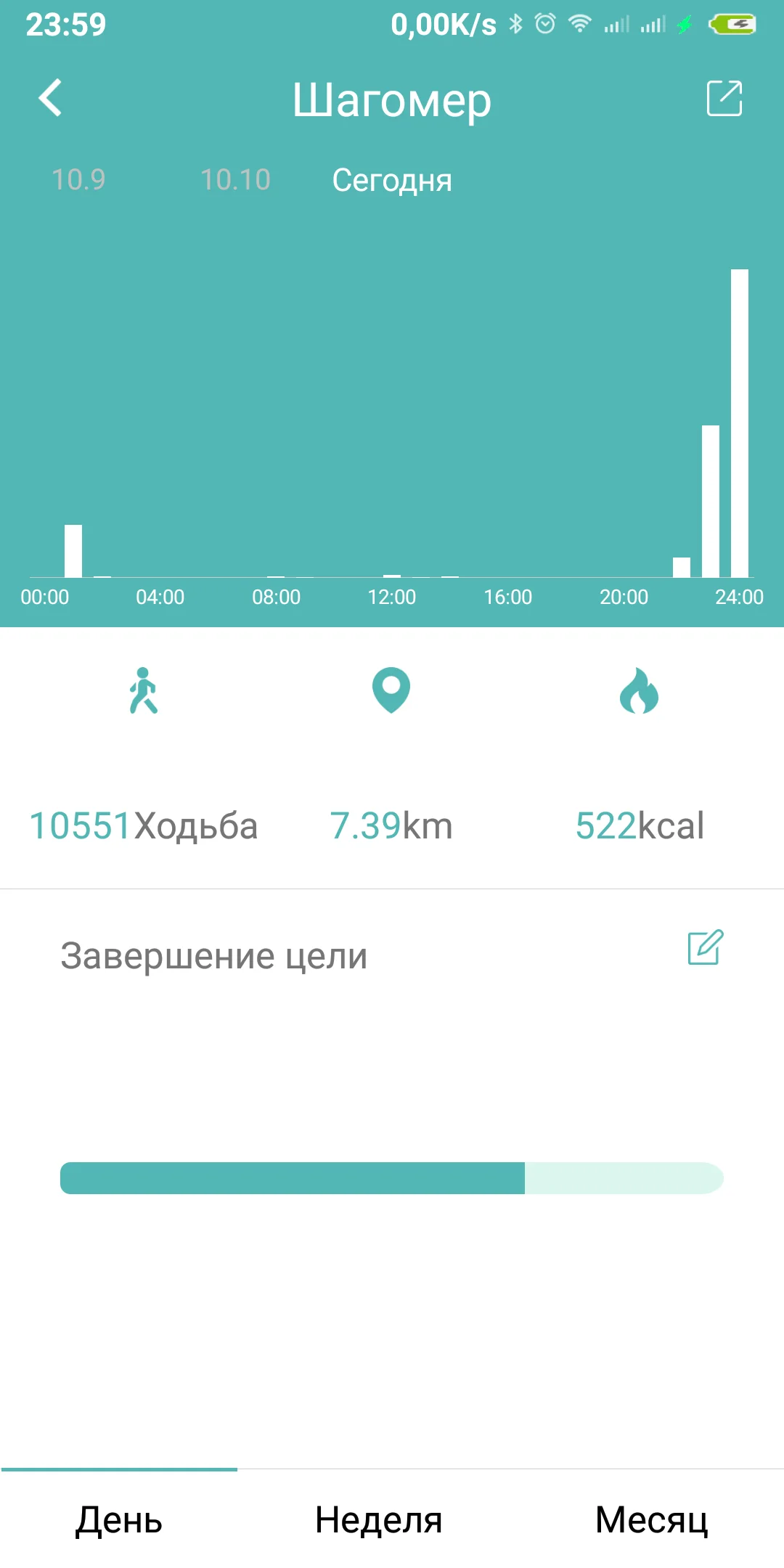Switch to the День tab
The image size is (784, 1568).
point(119,1519)
